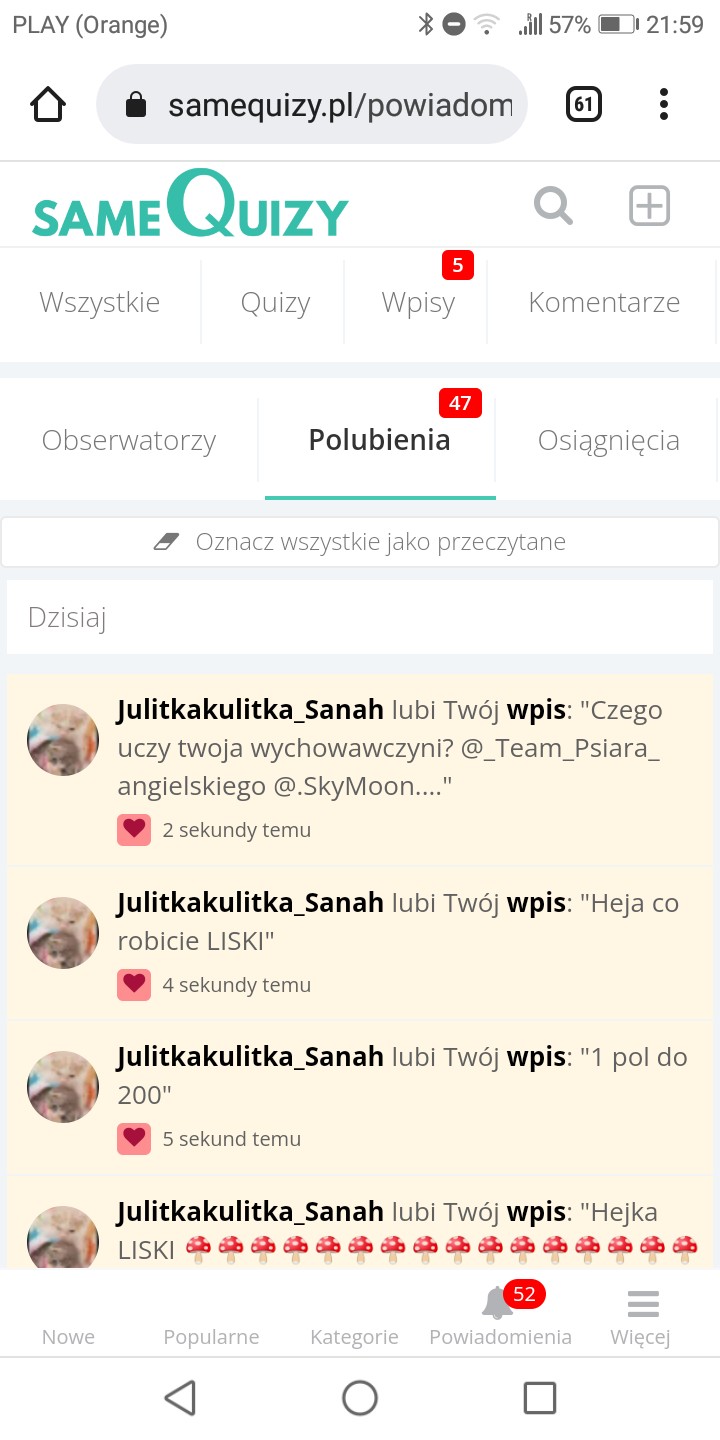Tap the plus icon to add content
This screenshot has width=720, height=1440.
(649, 206)
